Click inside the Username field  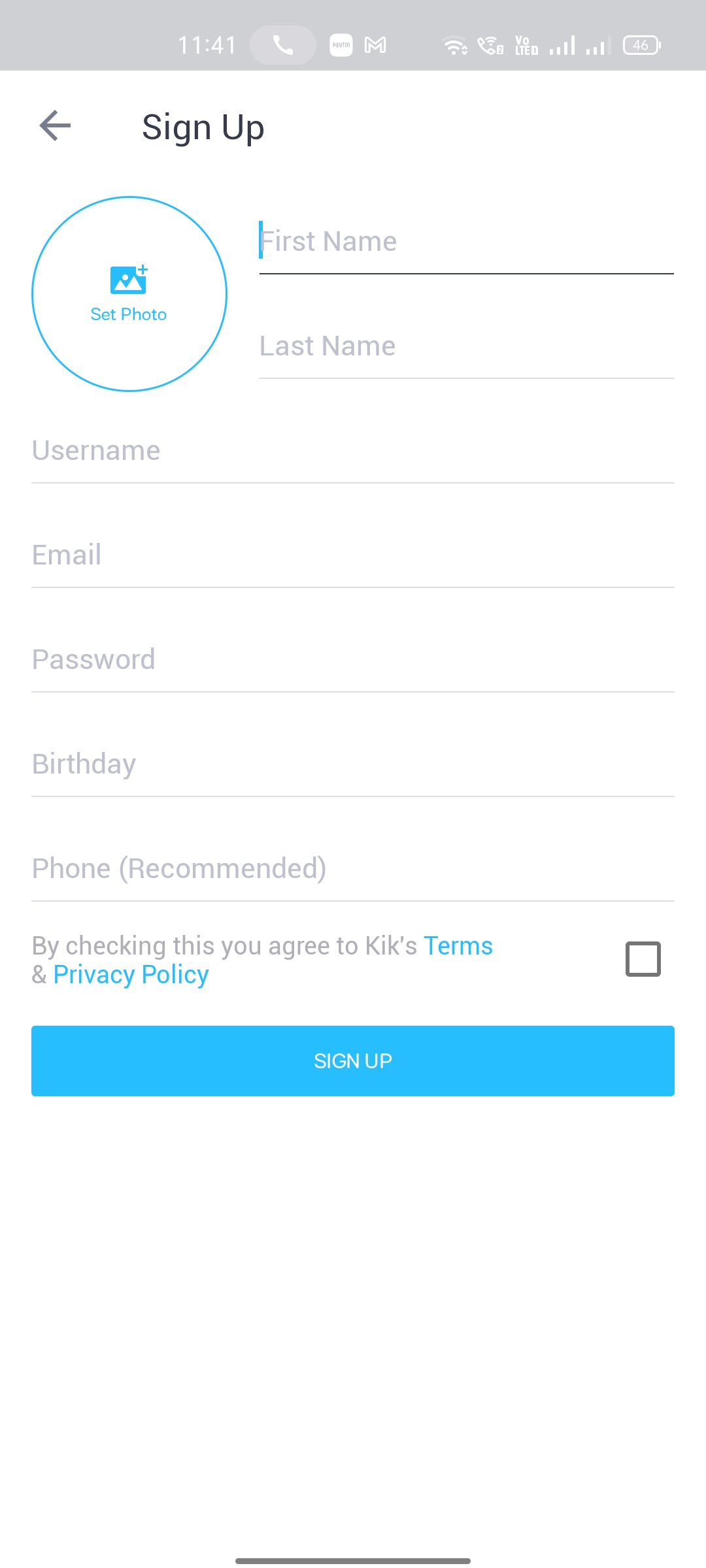point(353,450)
